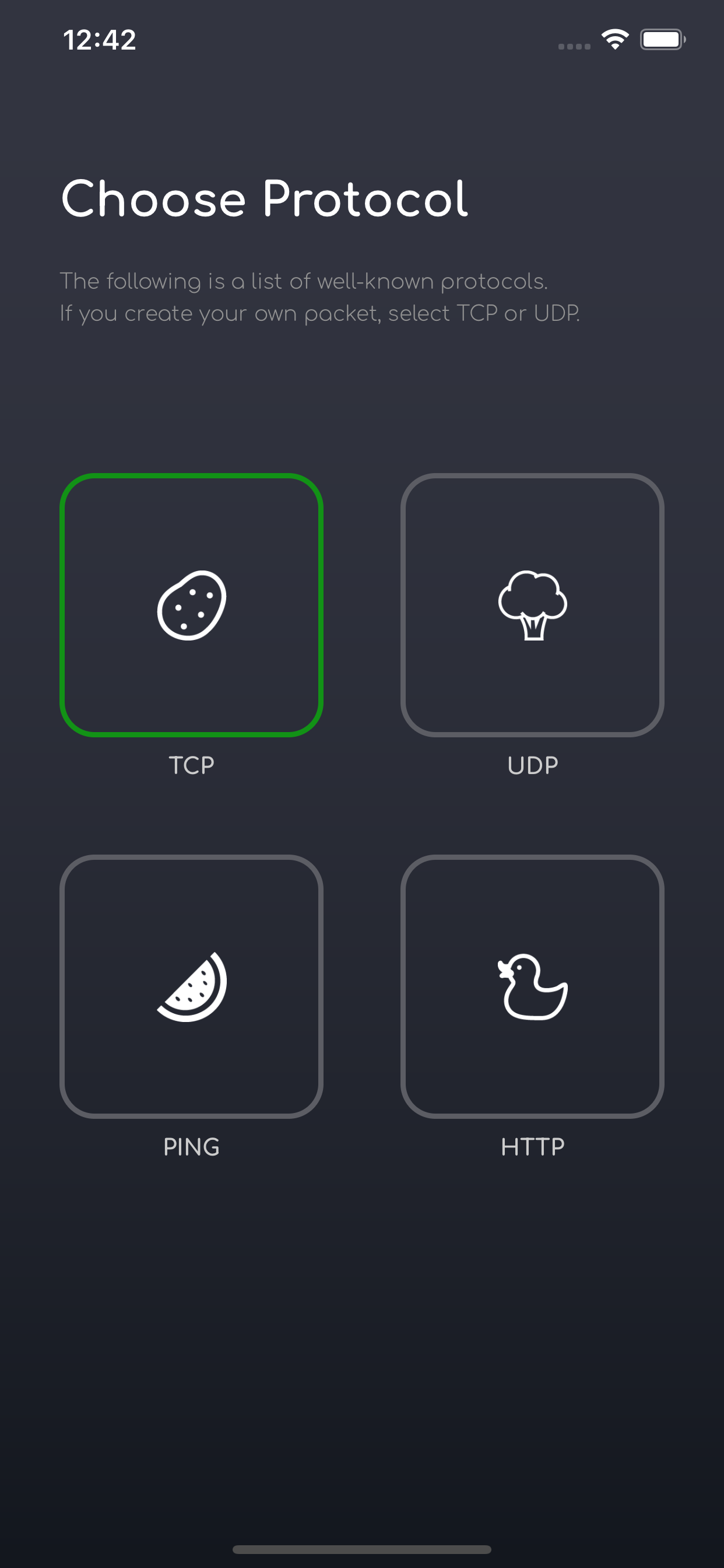Screen dimensions: 724x1568
Task: Tap the TCP label below the card
Action: tap(191, 765)
